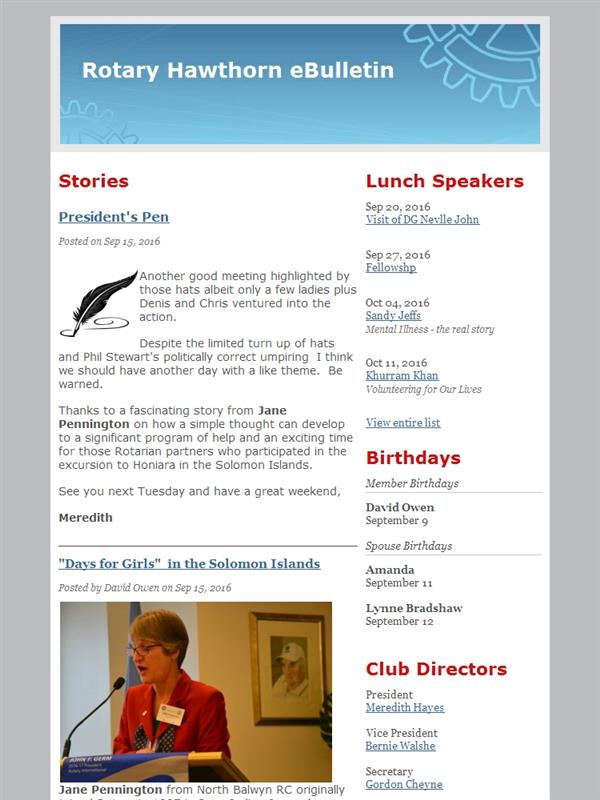Screen dimensions: 600x800
Task: Open Gordon Cheyne secretary profile
Action: (x=404, y=784)
